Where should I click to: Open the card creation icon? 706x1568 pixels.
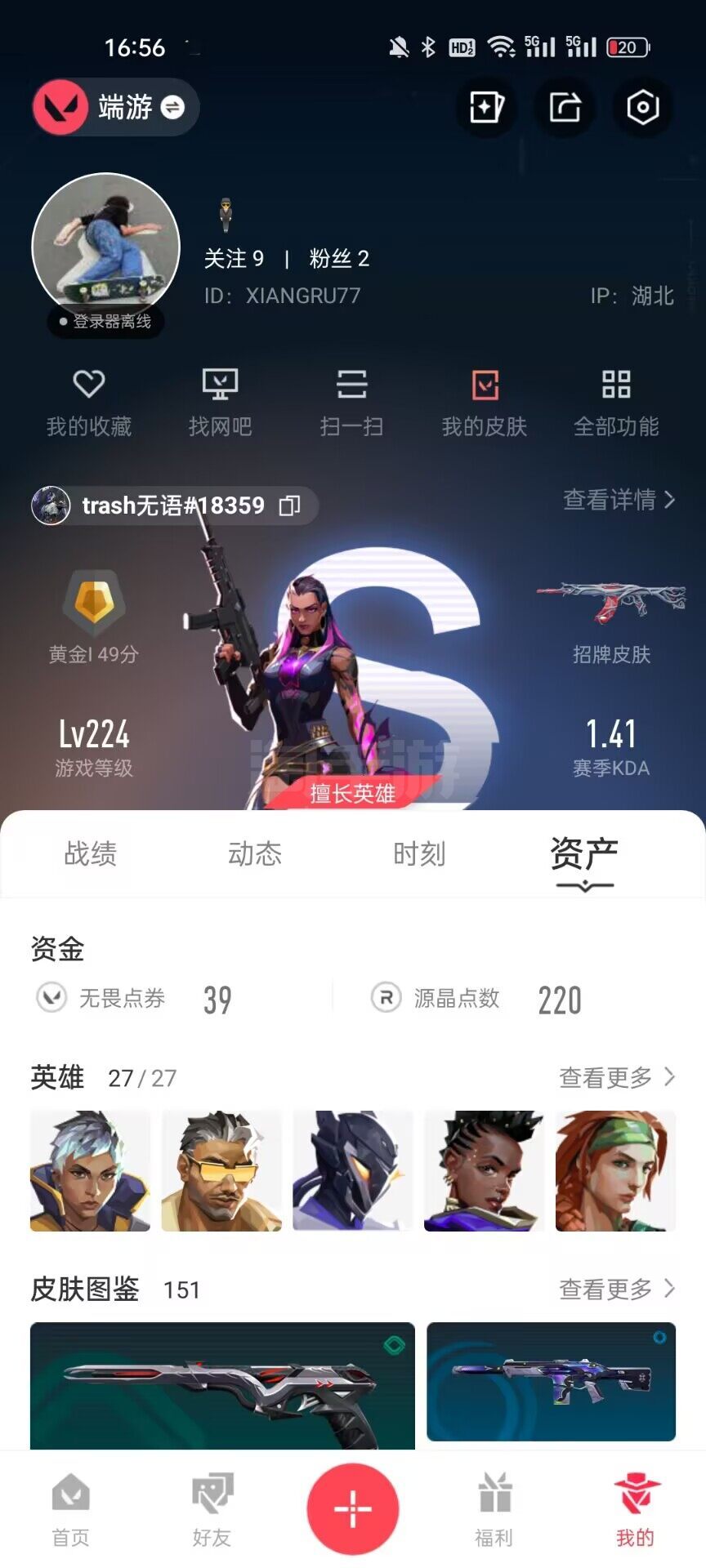point(486,107)
